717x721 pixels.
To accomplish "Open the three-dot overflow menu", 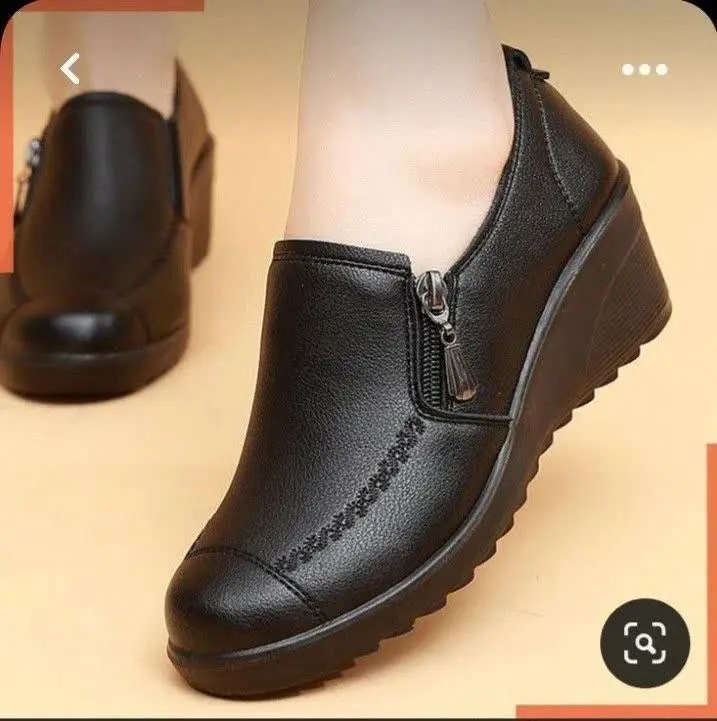I will click(644, 69).
